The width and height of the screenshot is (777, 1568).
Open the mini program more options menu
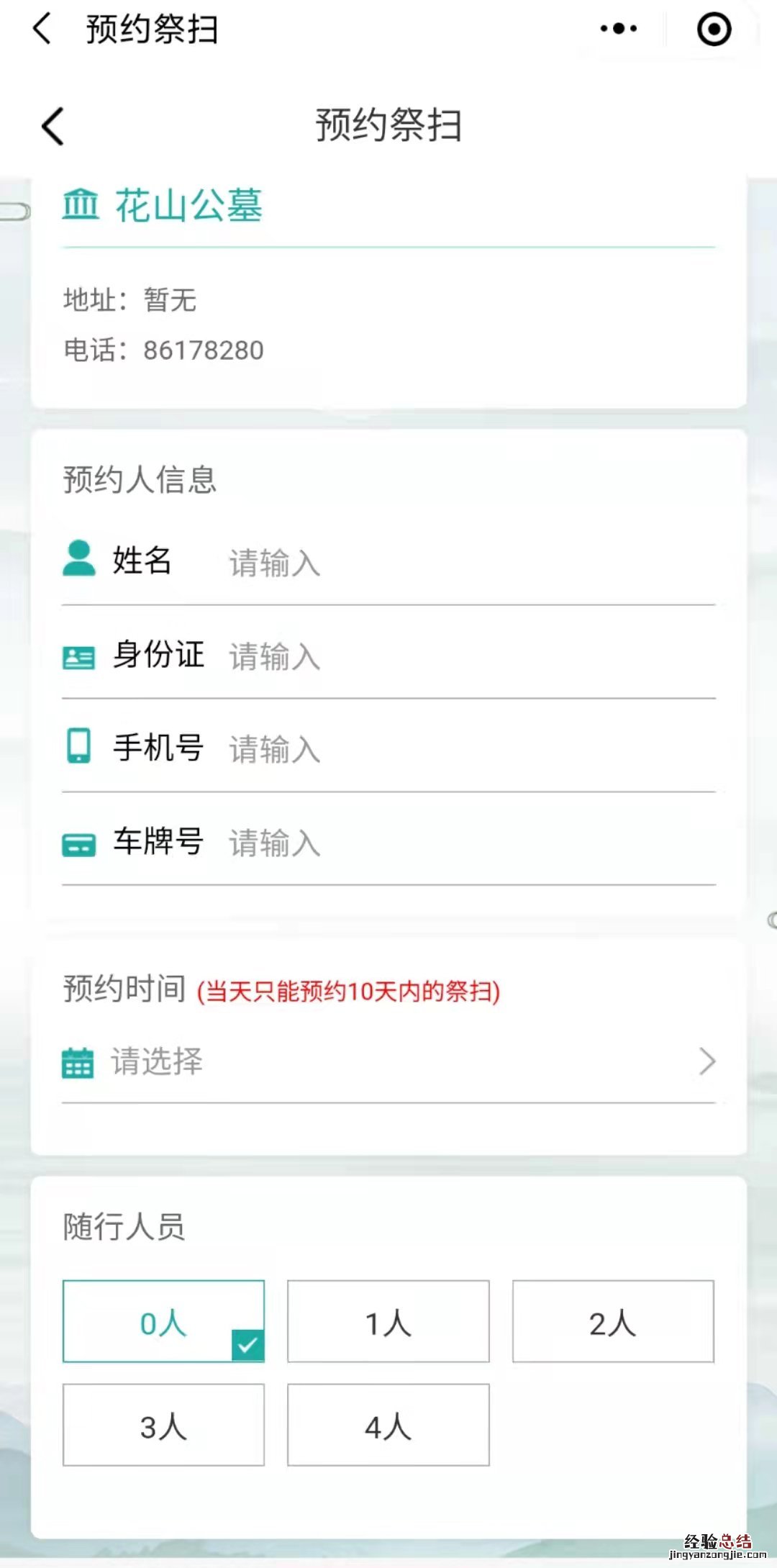pos(618,30)
